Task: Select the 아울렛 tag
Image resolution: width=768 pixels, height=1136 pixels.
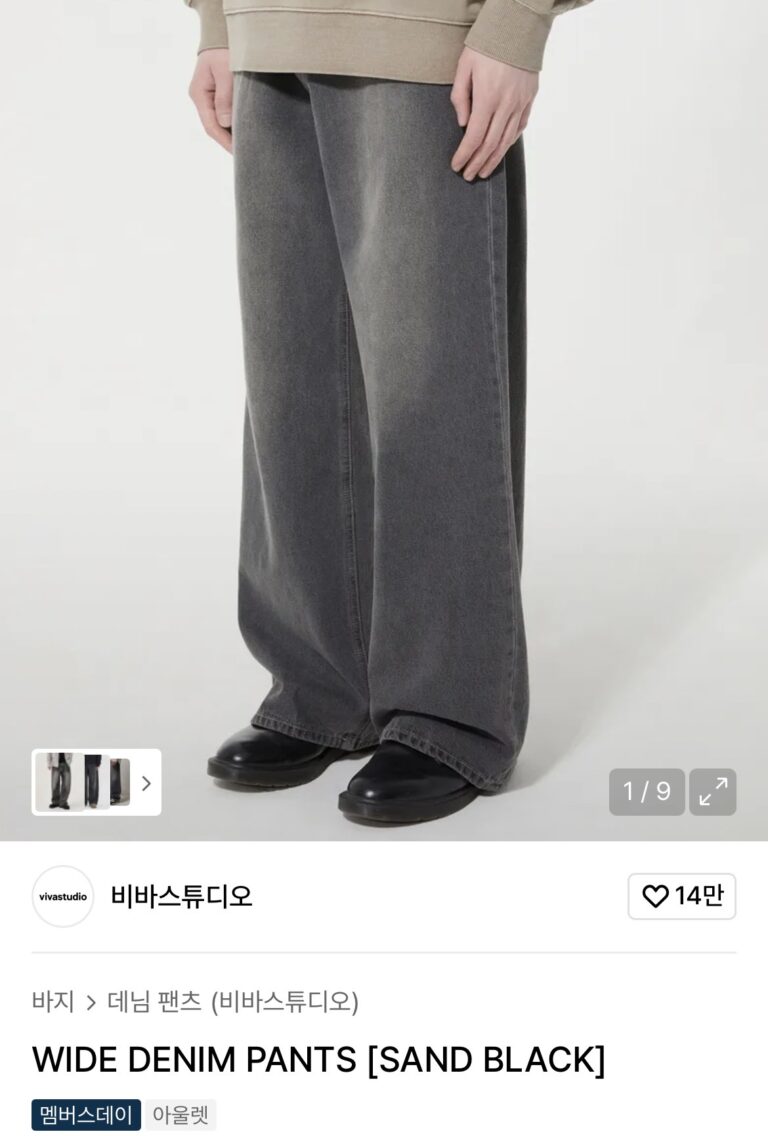Action: pos(181,1114)
